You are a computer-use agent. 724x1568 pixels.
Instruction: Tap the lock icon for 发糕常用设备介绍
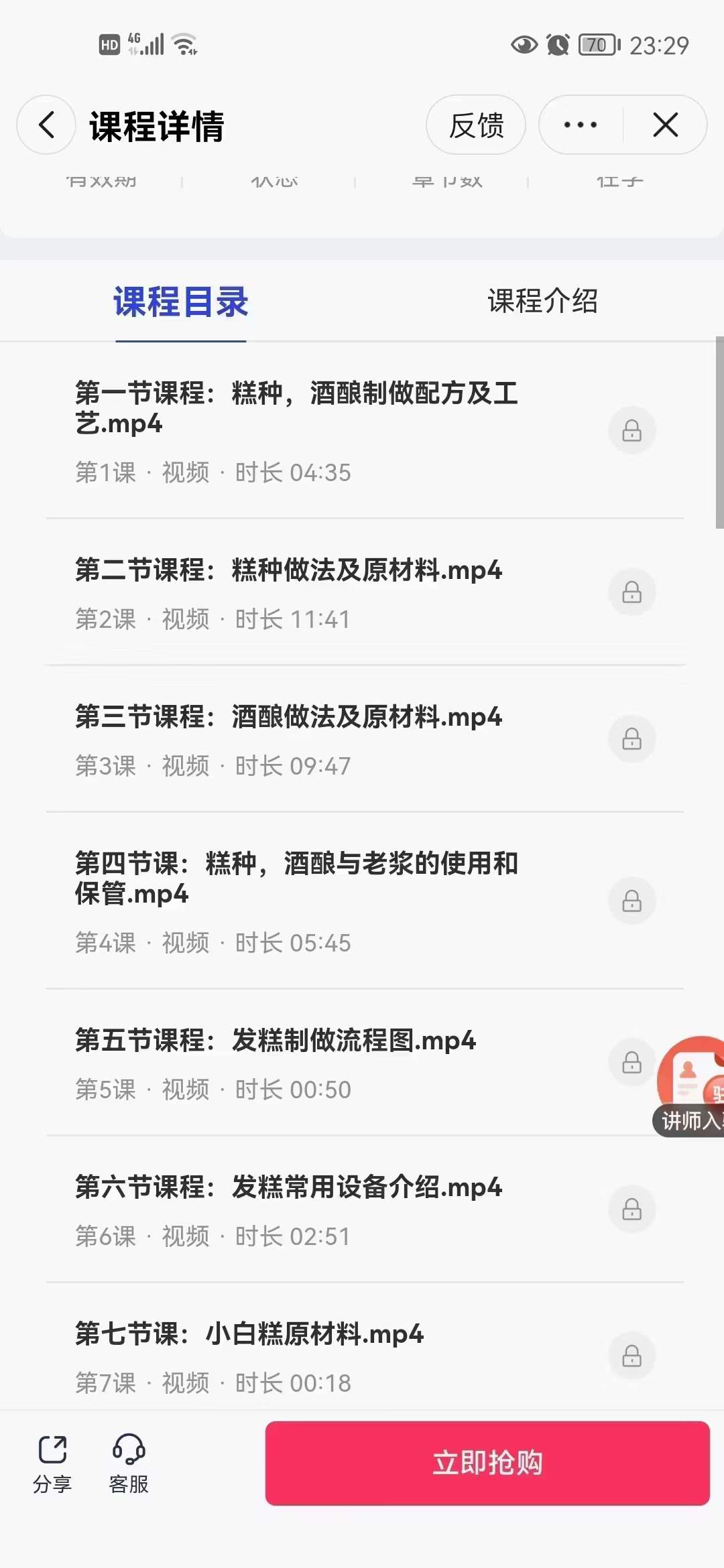(631, 1208)
